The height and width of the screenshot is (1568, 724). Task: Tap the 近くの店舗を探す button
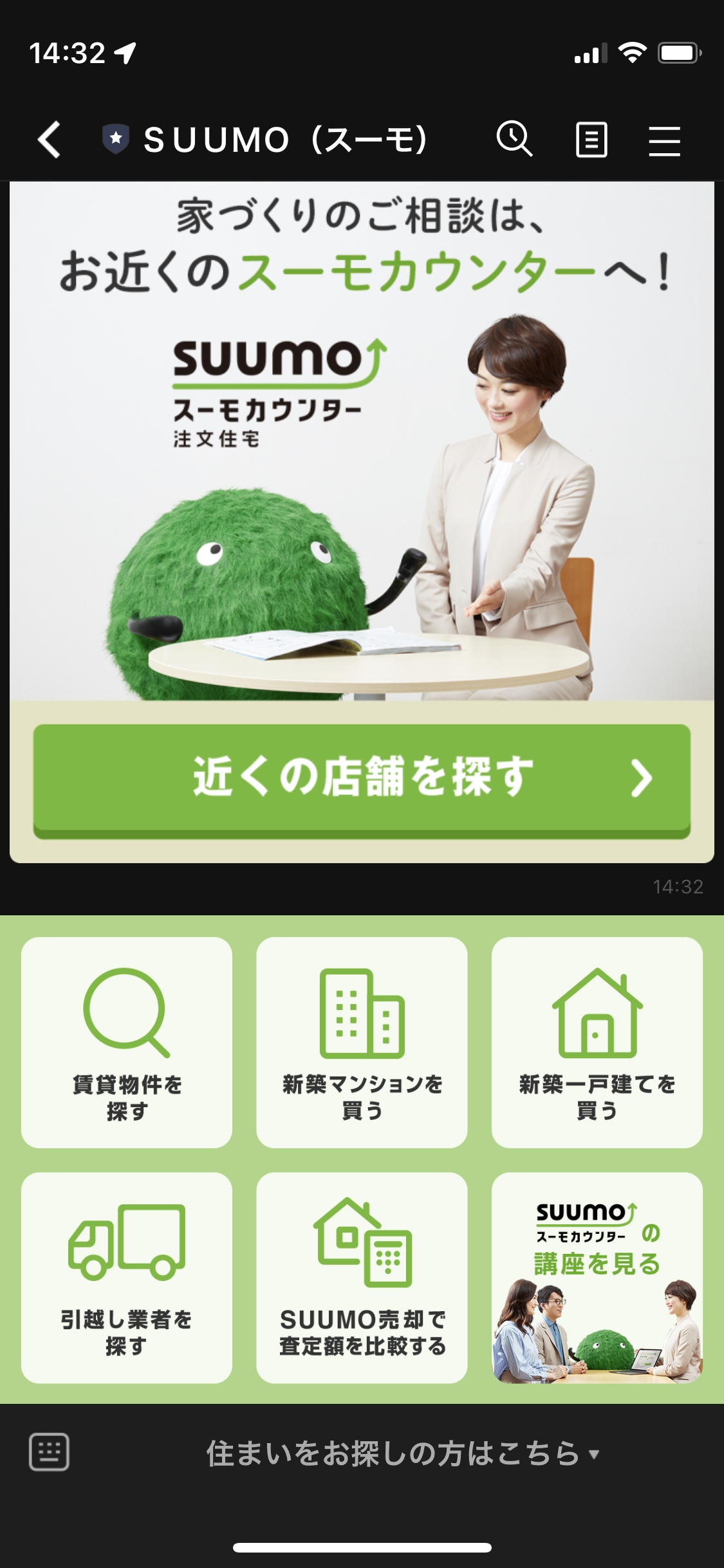(x=362, y=779)
